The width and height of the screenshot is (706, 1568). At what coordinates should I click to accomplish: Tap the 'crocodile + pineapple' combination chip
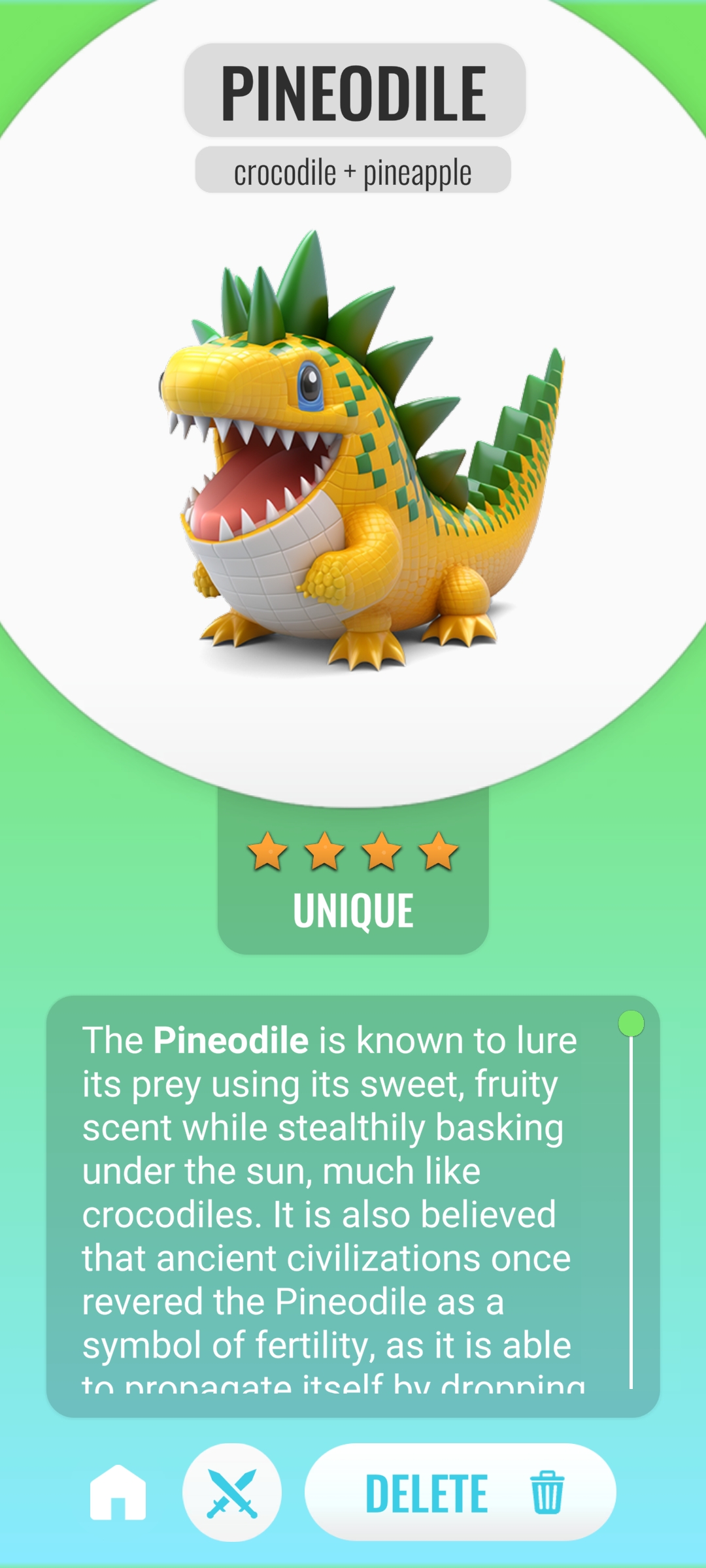(353, 172)
